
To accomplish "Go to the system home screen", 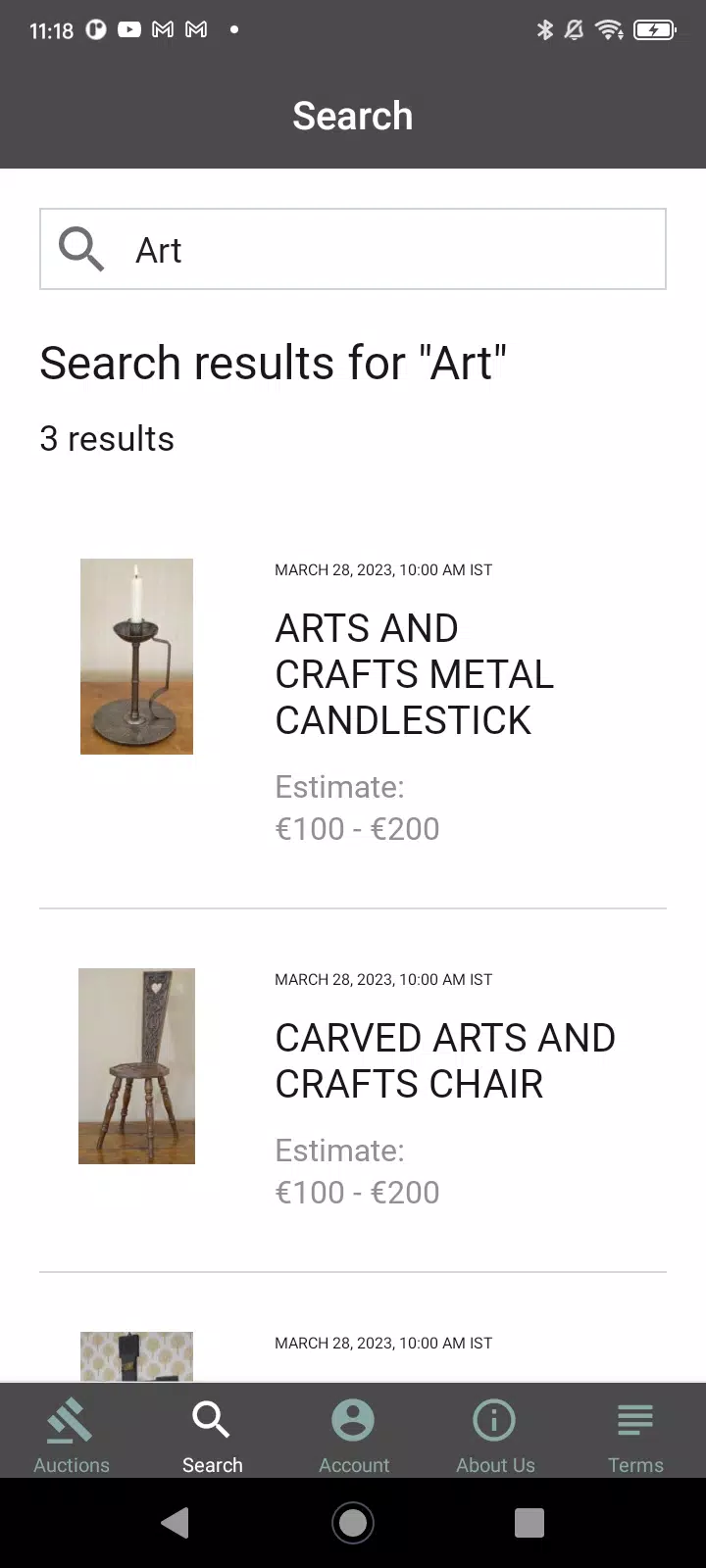I will tap(353, 1522).
